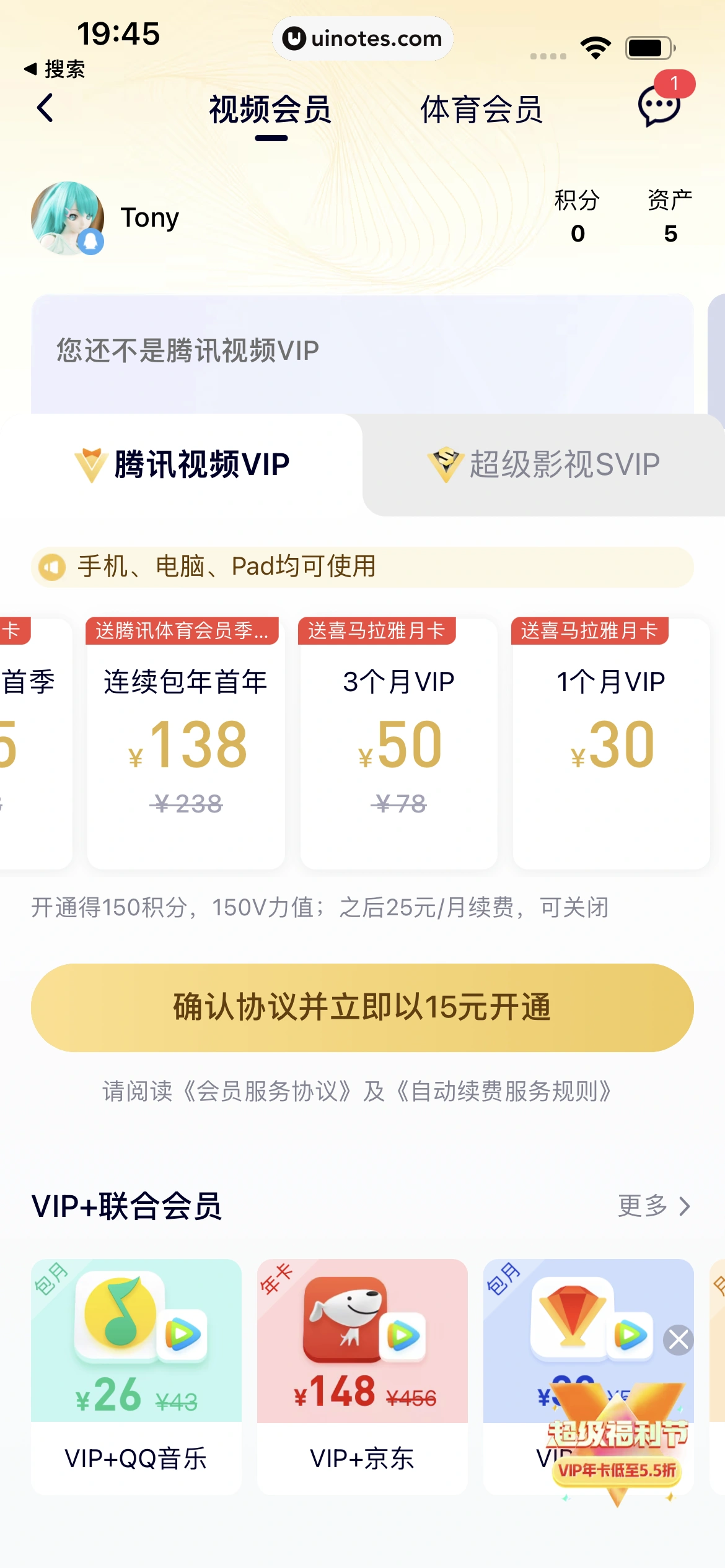
Task: Open Tony's profile avatar
Action: tap(67, 218)
